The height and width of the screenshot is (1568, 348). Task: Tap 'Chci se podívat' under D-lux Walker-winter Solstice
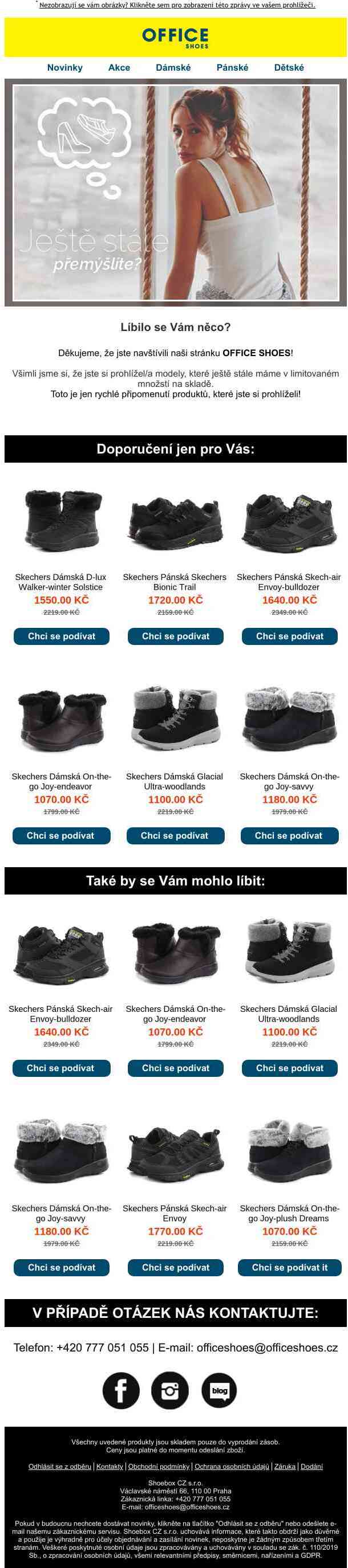tap(62, 636)
